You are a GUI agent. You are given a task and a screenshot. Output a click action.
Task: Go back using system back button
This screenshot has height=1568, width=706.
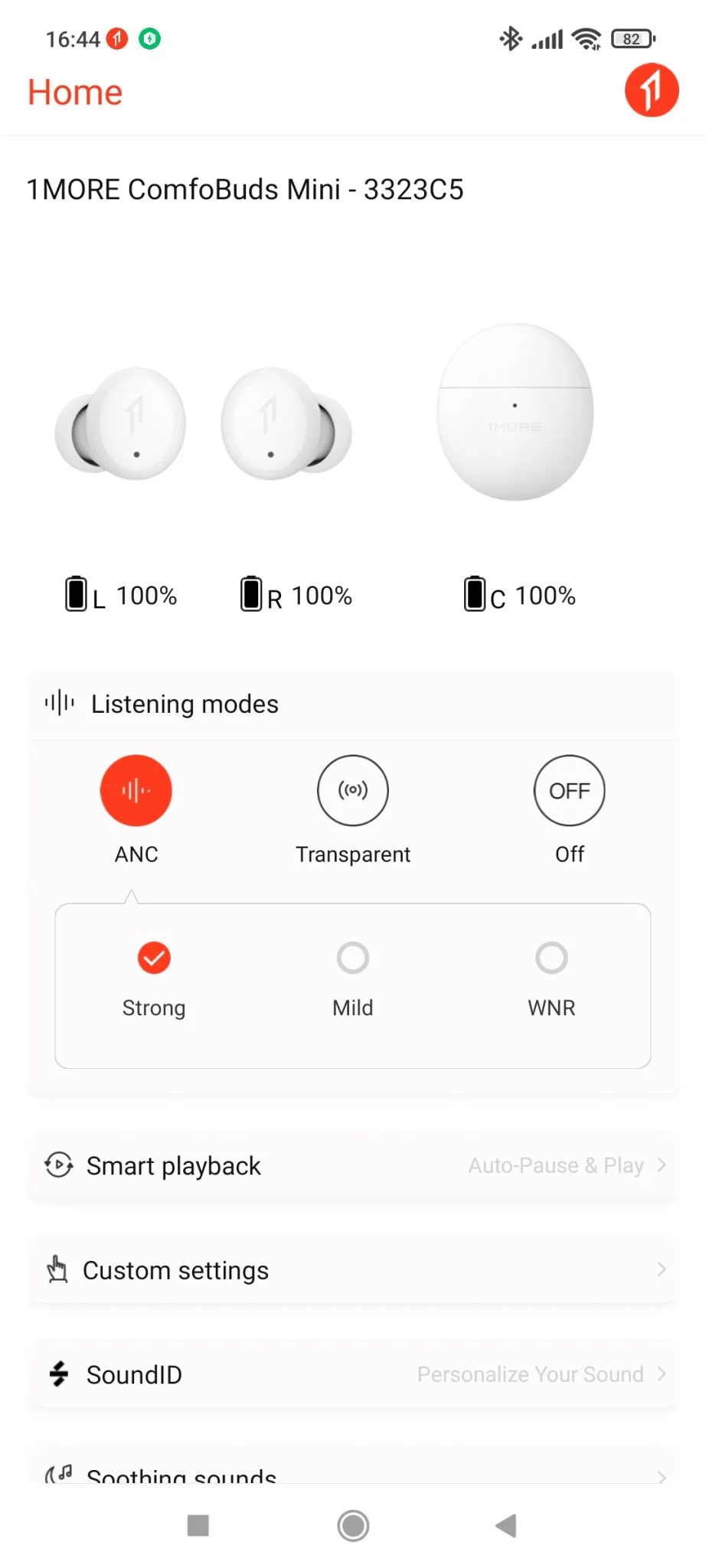506,1526
